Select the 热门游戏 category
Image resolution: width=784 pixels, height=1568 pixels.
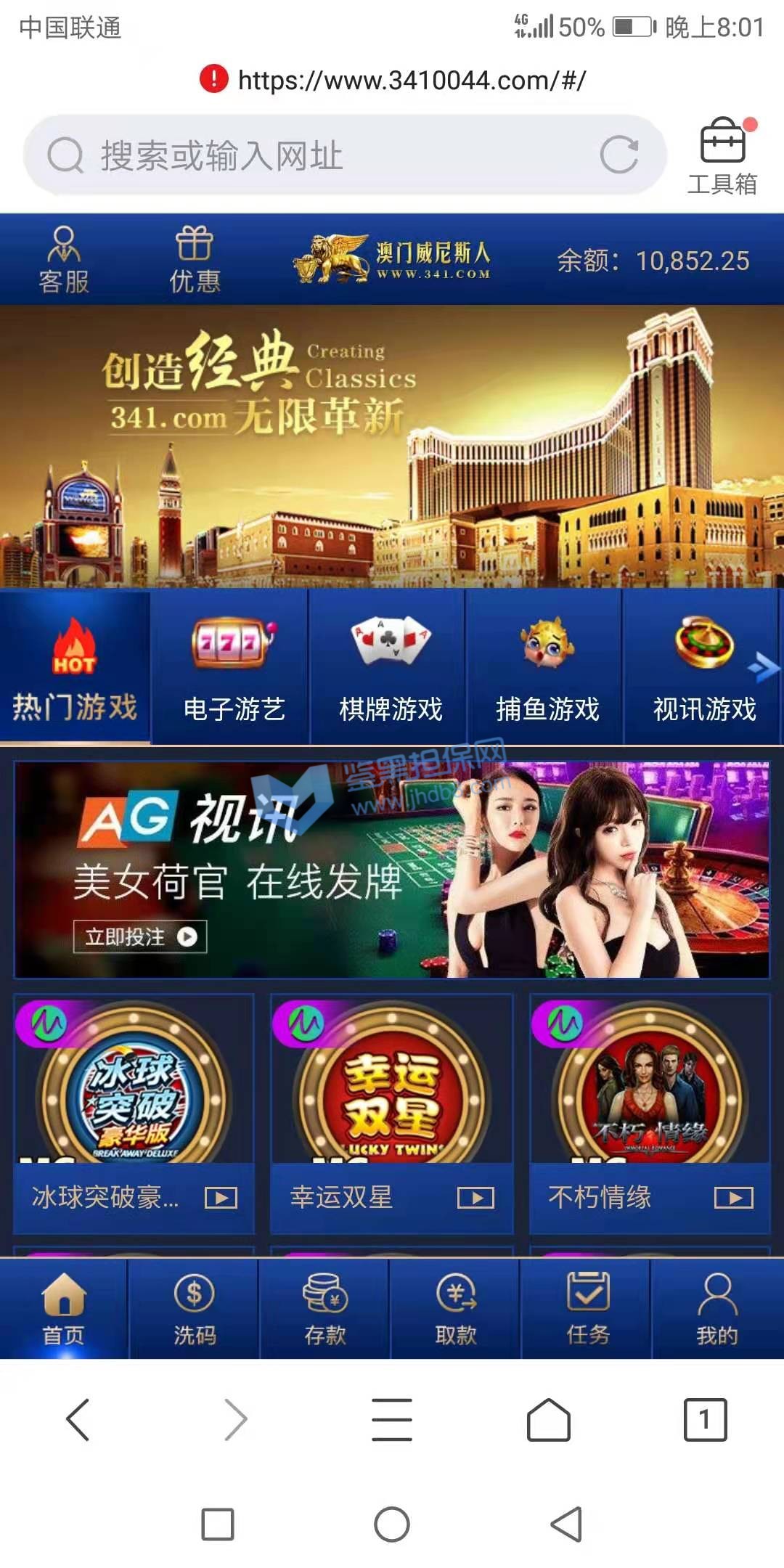75,669
